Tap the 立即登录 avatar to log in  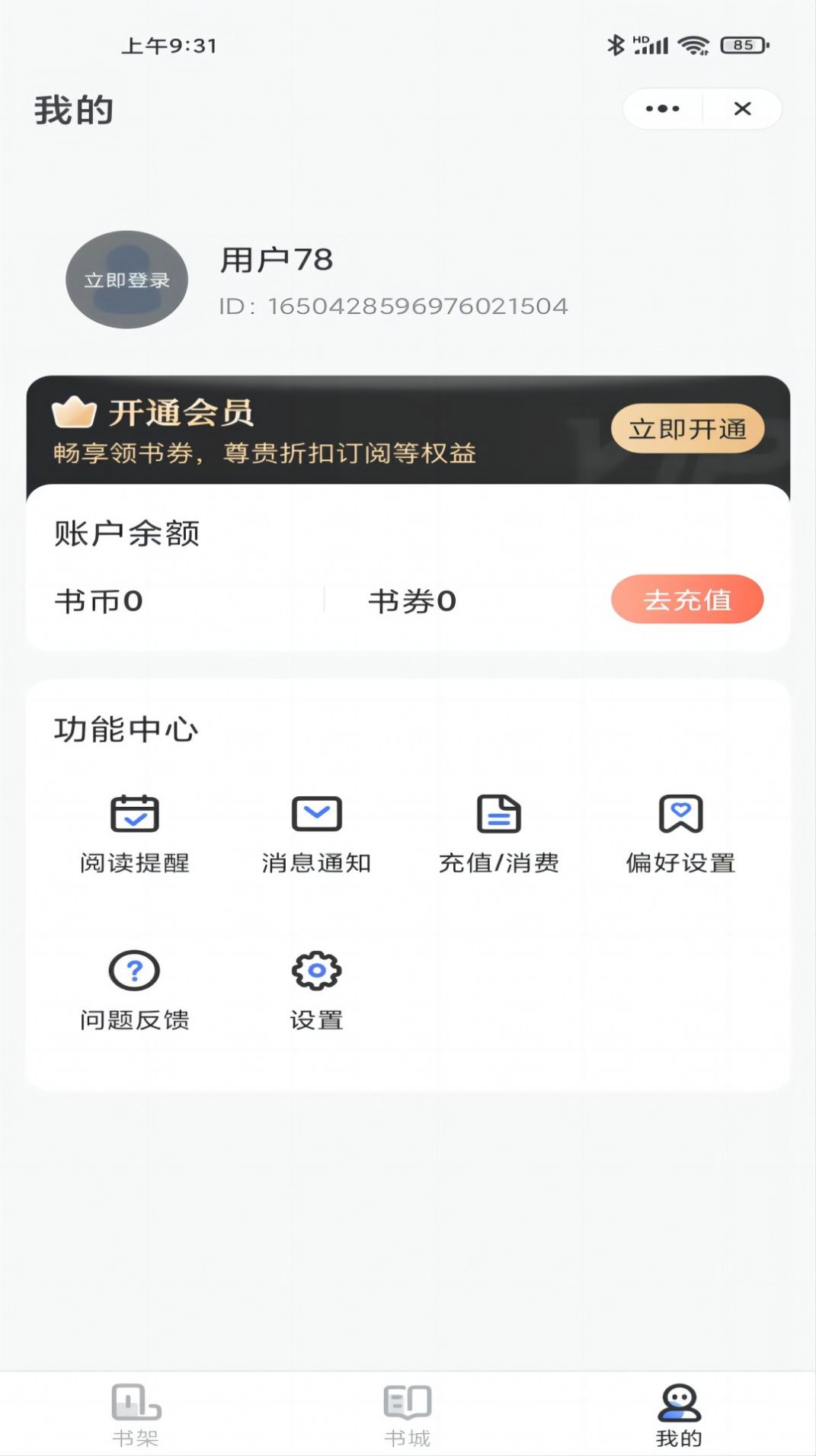(x=126, y=280)
